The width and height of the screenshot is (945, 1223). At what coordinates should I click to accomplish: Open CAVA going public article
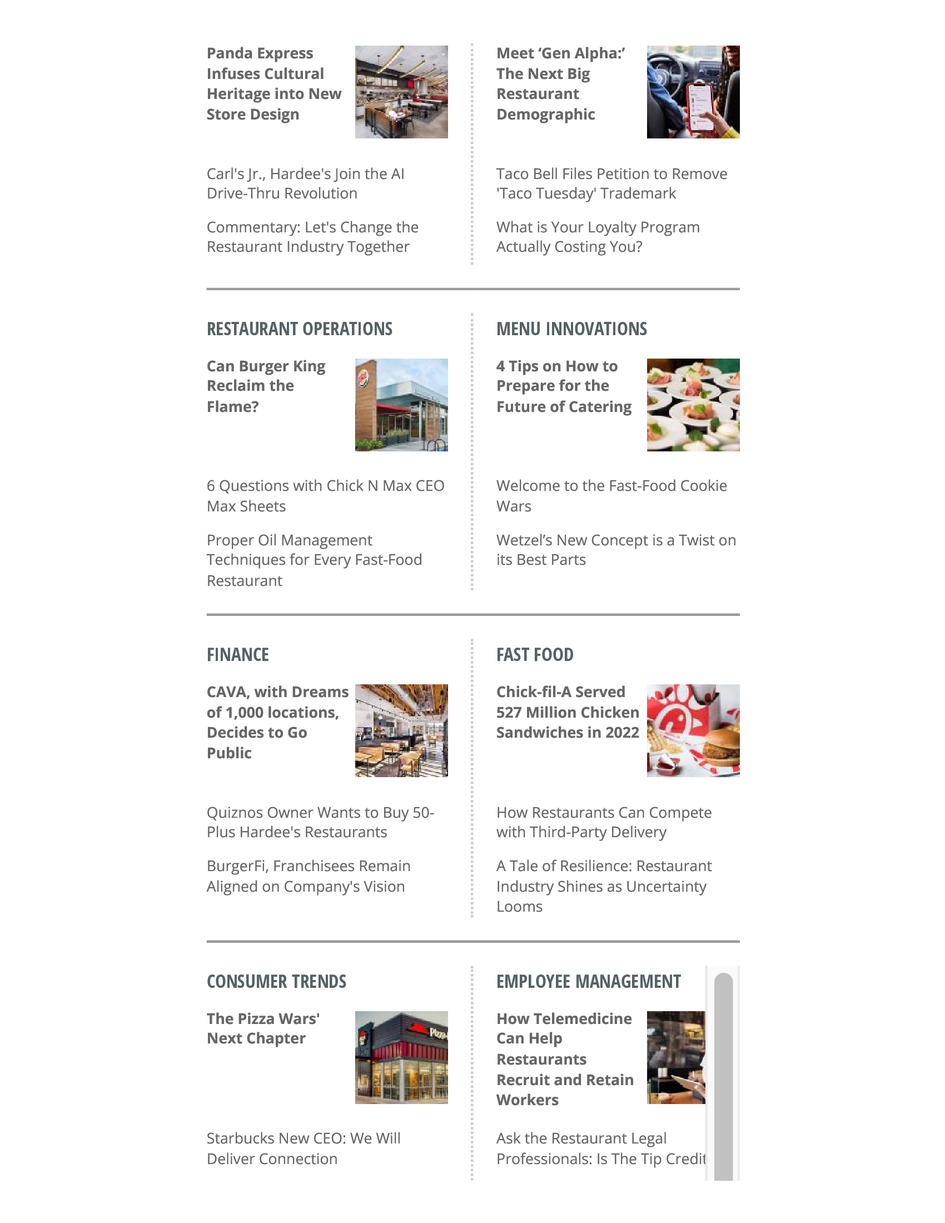(277, 722)
